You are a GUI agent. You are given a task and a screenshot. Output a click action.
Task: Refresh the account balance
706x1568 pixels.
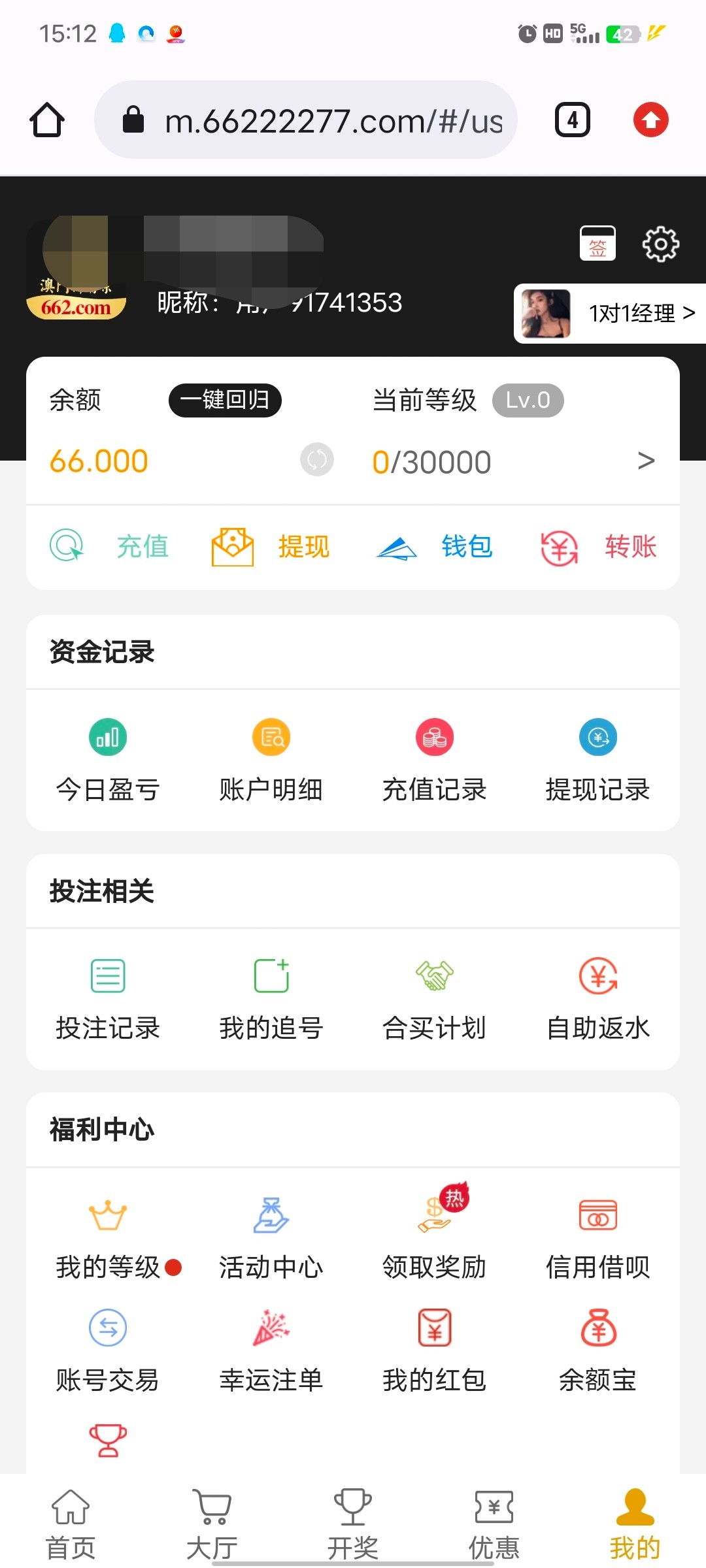317,459
